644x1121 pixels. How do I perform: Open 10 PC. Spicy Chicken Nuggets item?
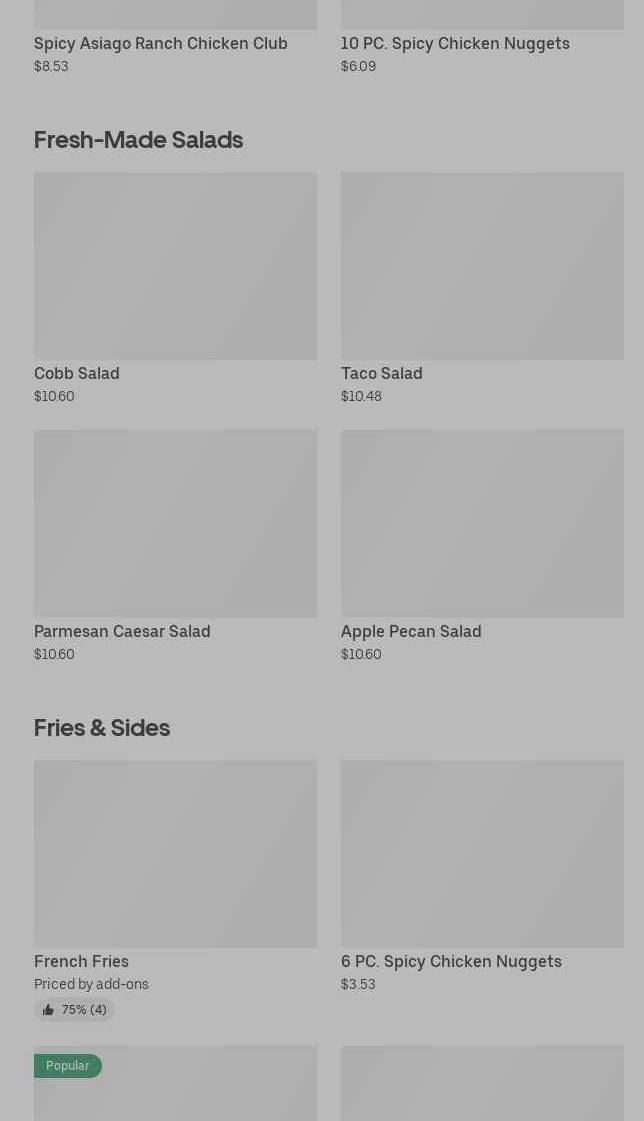(455, 43)
